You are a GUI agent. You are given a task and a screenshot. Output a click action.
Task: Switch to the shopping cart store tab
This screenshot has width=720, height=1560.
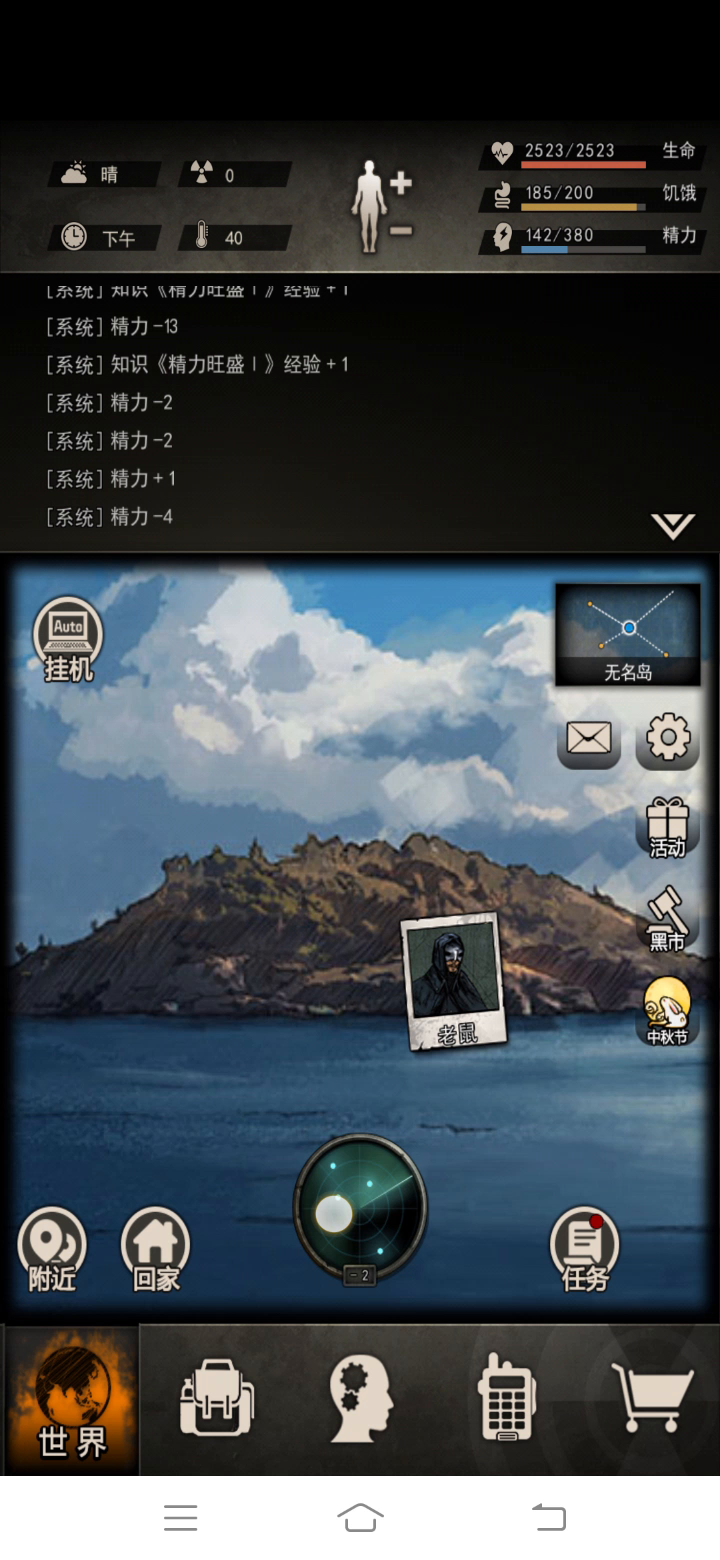pos(651,1400)
